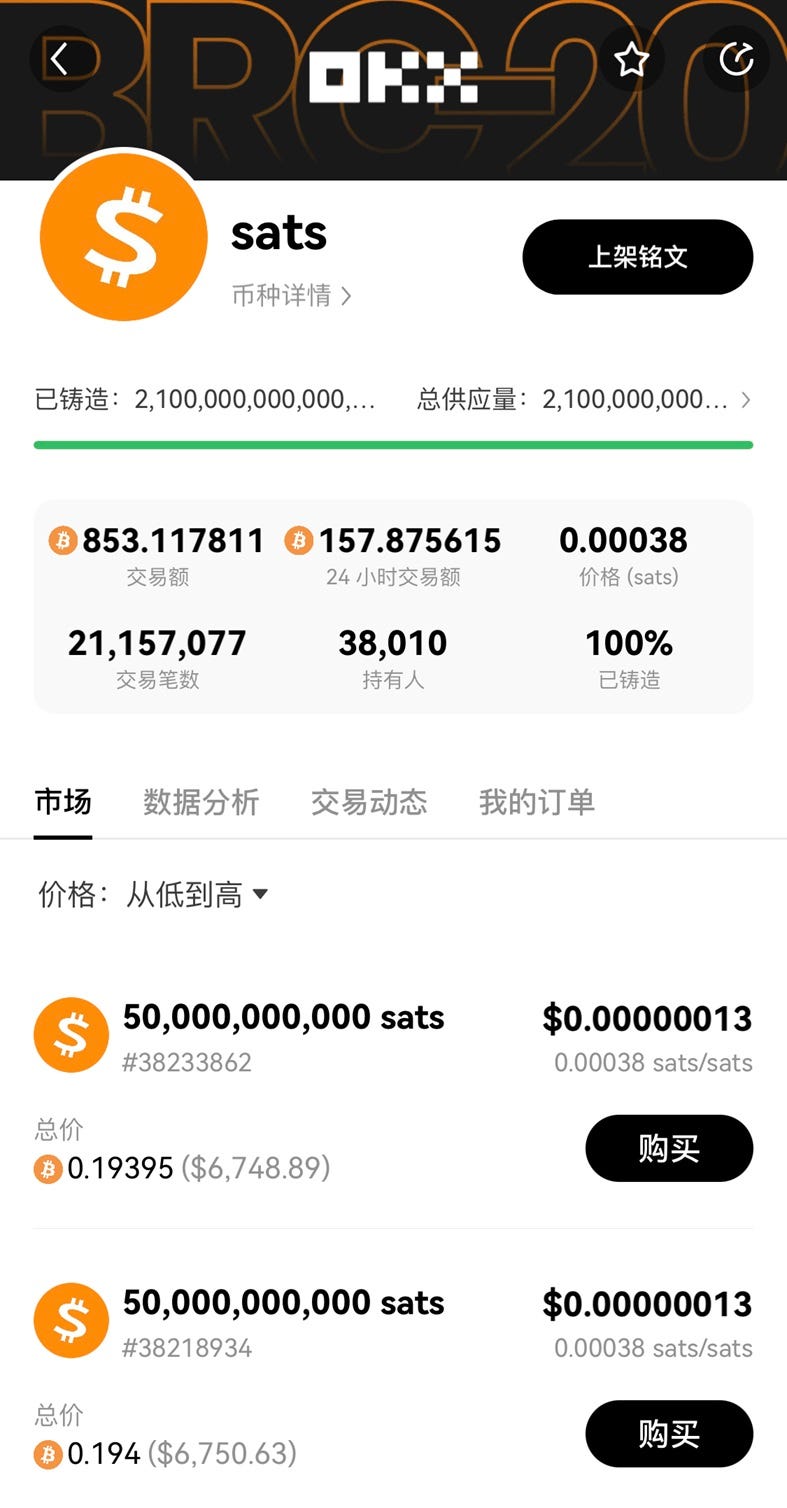Viewport: 787px width, 1508px height.
Task: Switch to the 数据分析 tab
Action: [201, 802]
